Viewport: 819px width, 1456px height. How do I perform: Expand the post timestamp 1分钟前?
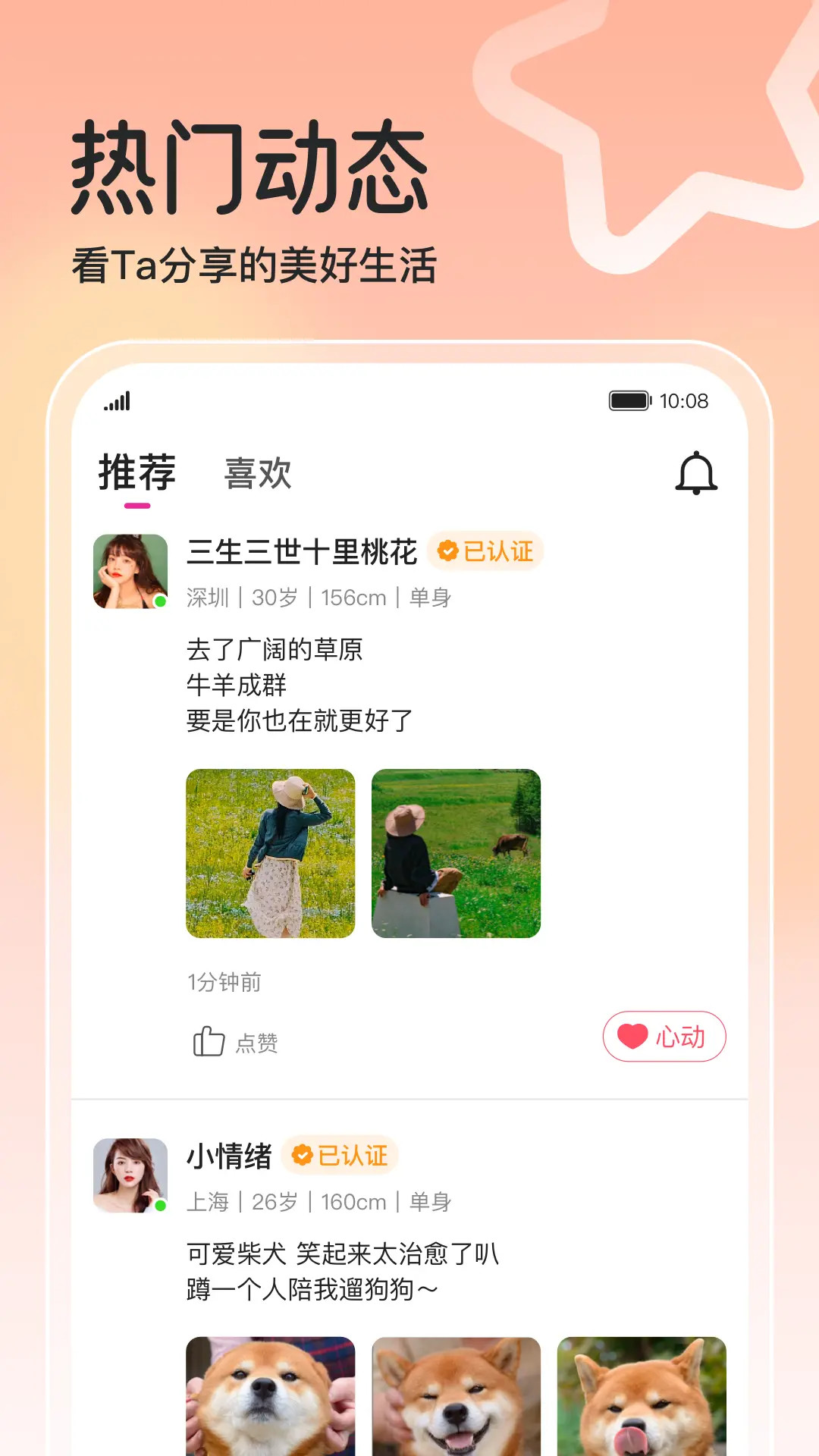point(224,982)
